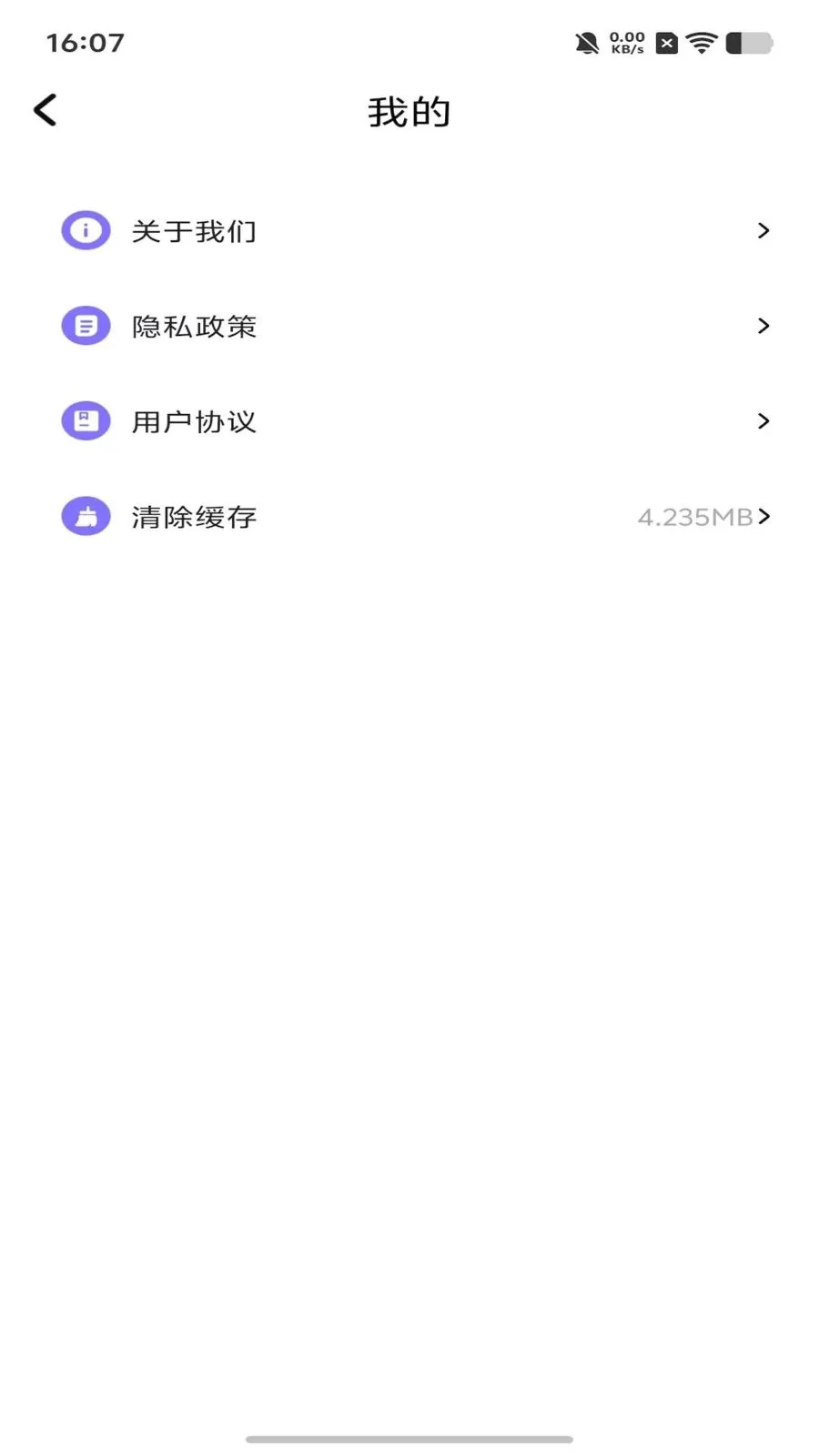Tap the Wi-Fi icon in the status bar

701,42
